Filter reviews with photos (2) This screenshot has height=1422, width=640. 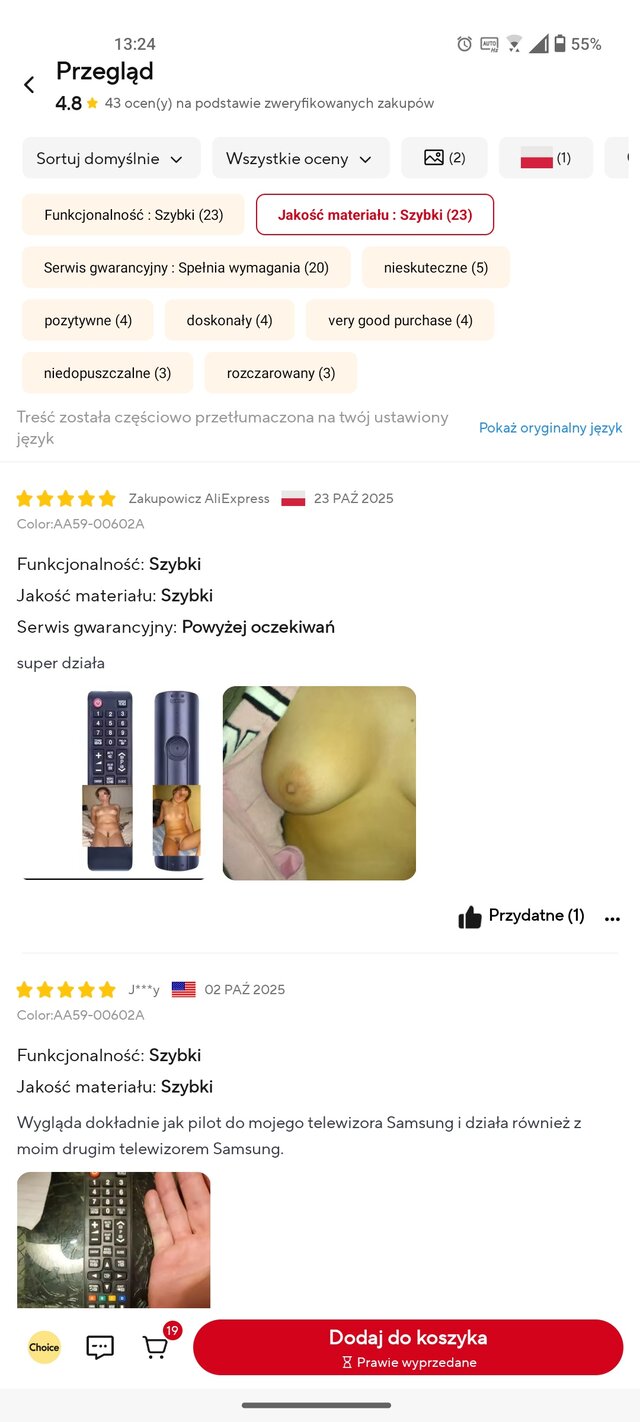click(444, 158)
